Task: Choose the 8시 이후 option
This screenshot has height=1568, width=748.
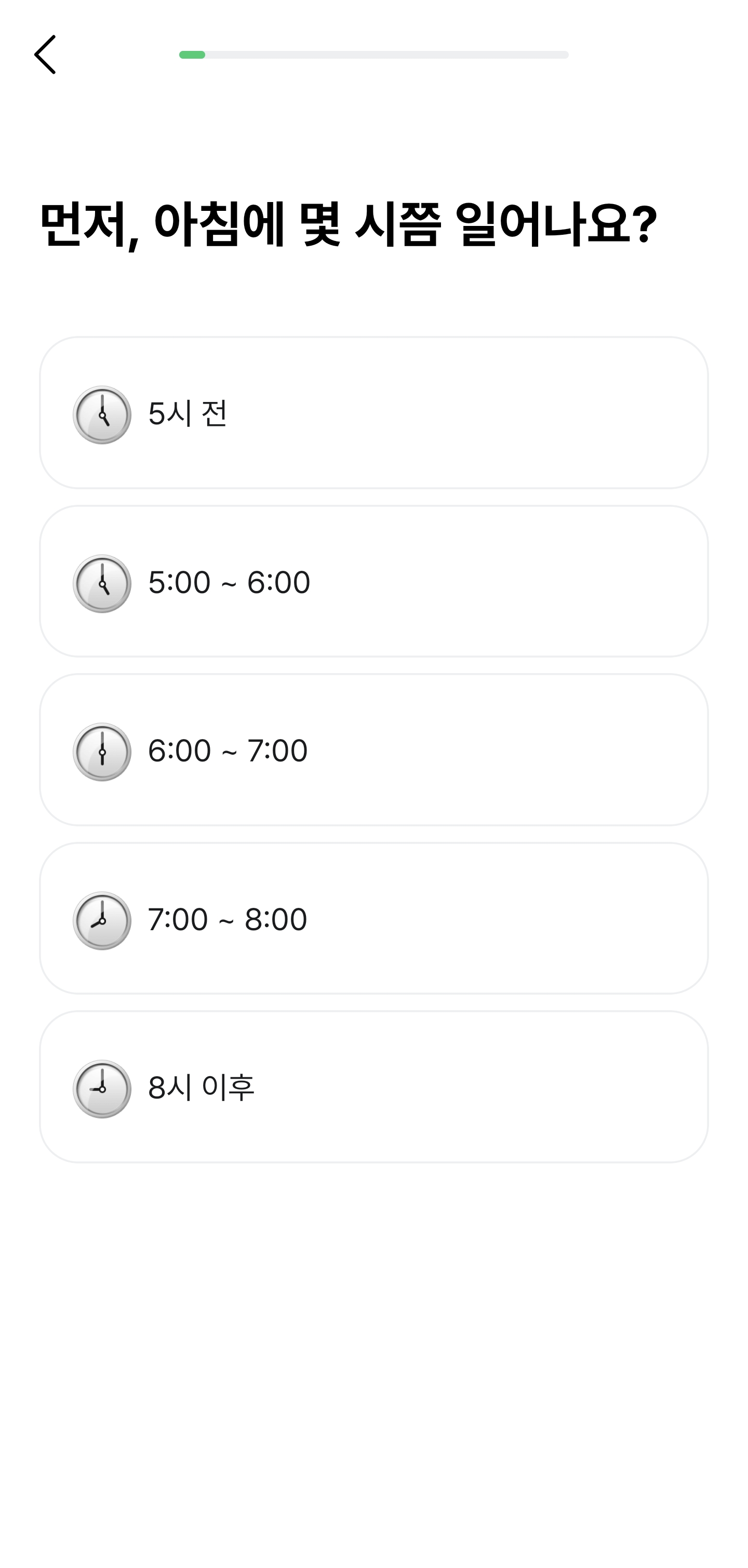Action: tap(373, 1087)
